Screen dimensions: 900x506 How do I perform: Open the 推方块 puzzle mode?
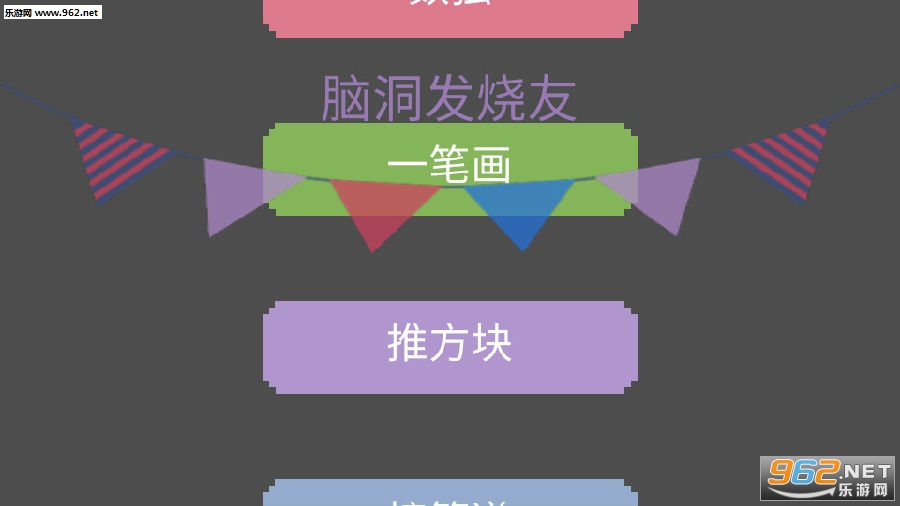tap(450, 346)
